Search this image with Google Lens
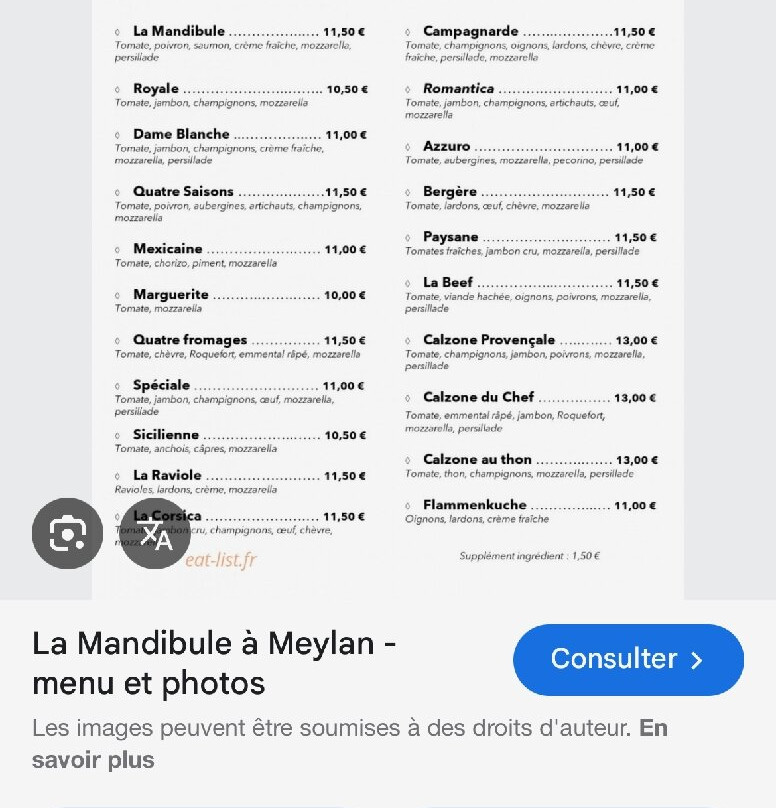Viewport: 776px width, 808px height. (x=67, y=533)
